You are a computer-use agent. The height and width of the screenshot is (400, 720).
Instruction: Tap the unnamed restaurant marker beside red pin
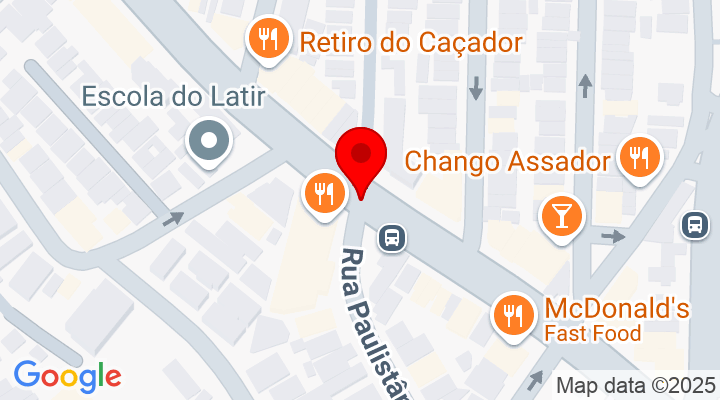point(323,191)
